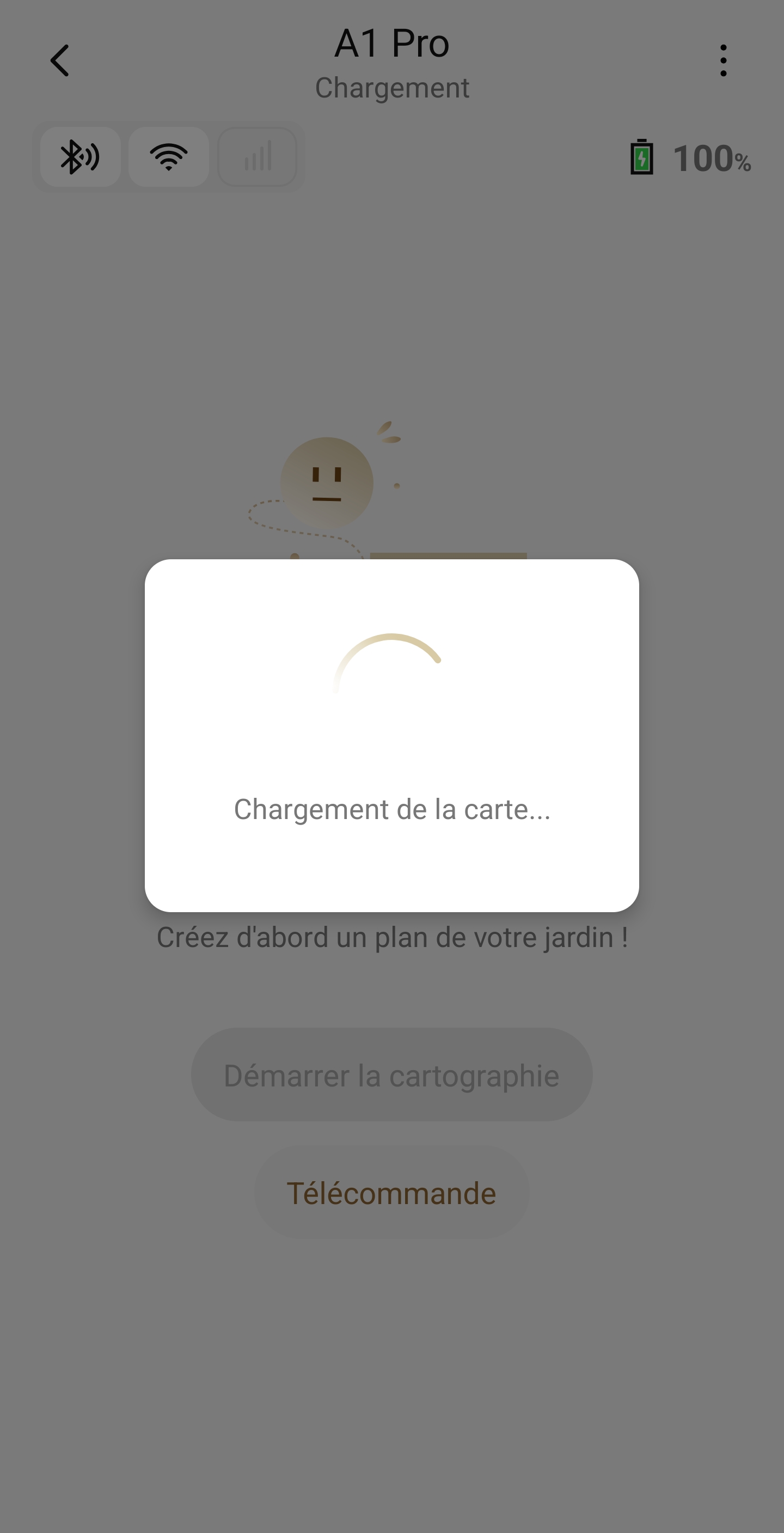784x1533 pixels.
Task: Tap the cellular signal status icon
Action: 258,157
